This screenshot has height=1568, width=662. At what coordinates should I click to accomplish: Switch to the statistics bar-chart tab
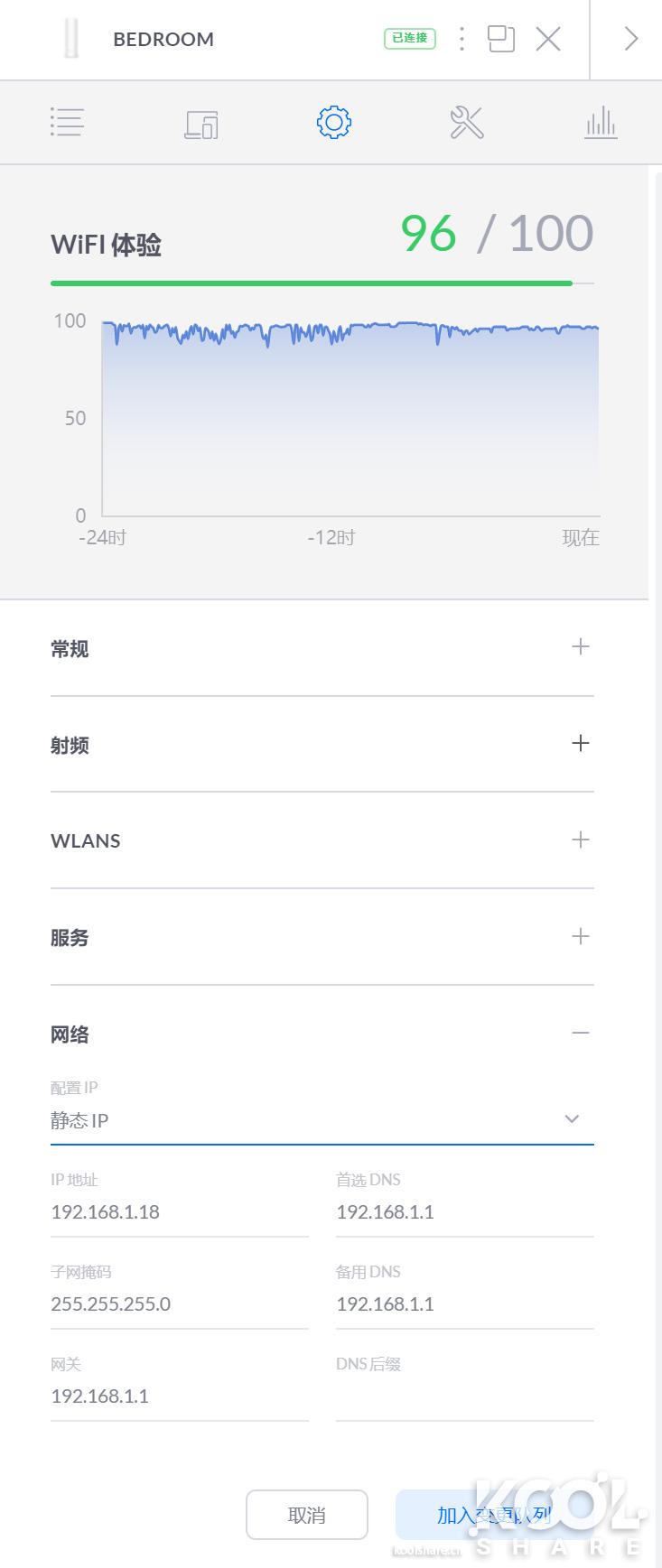point(600,123)
